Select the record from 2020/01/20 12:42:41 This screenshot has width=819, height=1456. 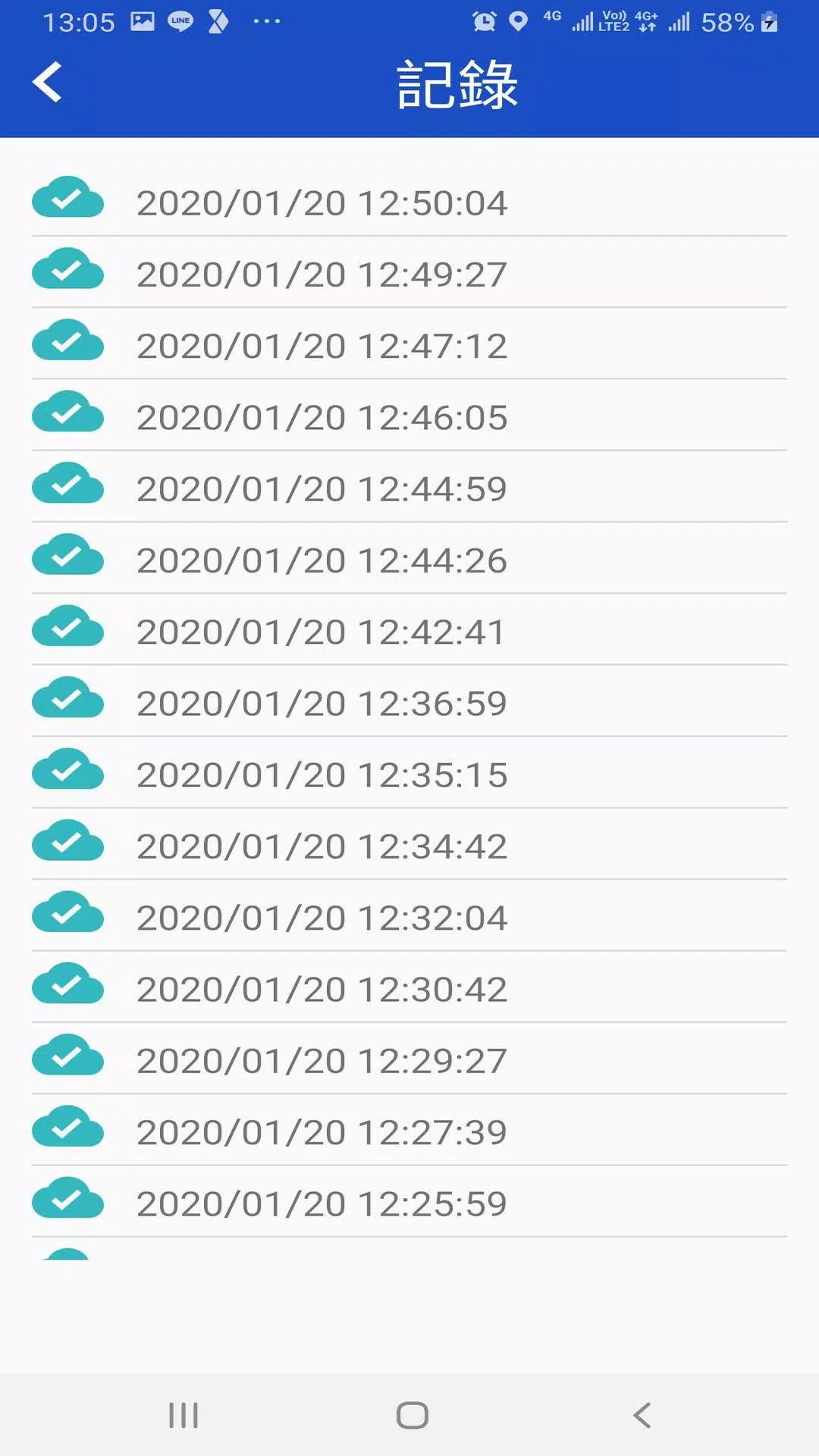tap(409, 631)
